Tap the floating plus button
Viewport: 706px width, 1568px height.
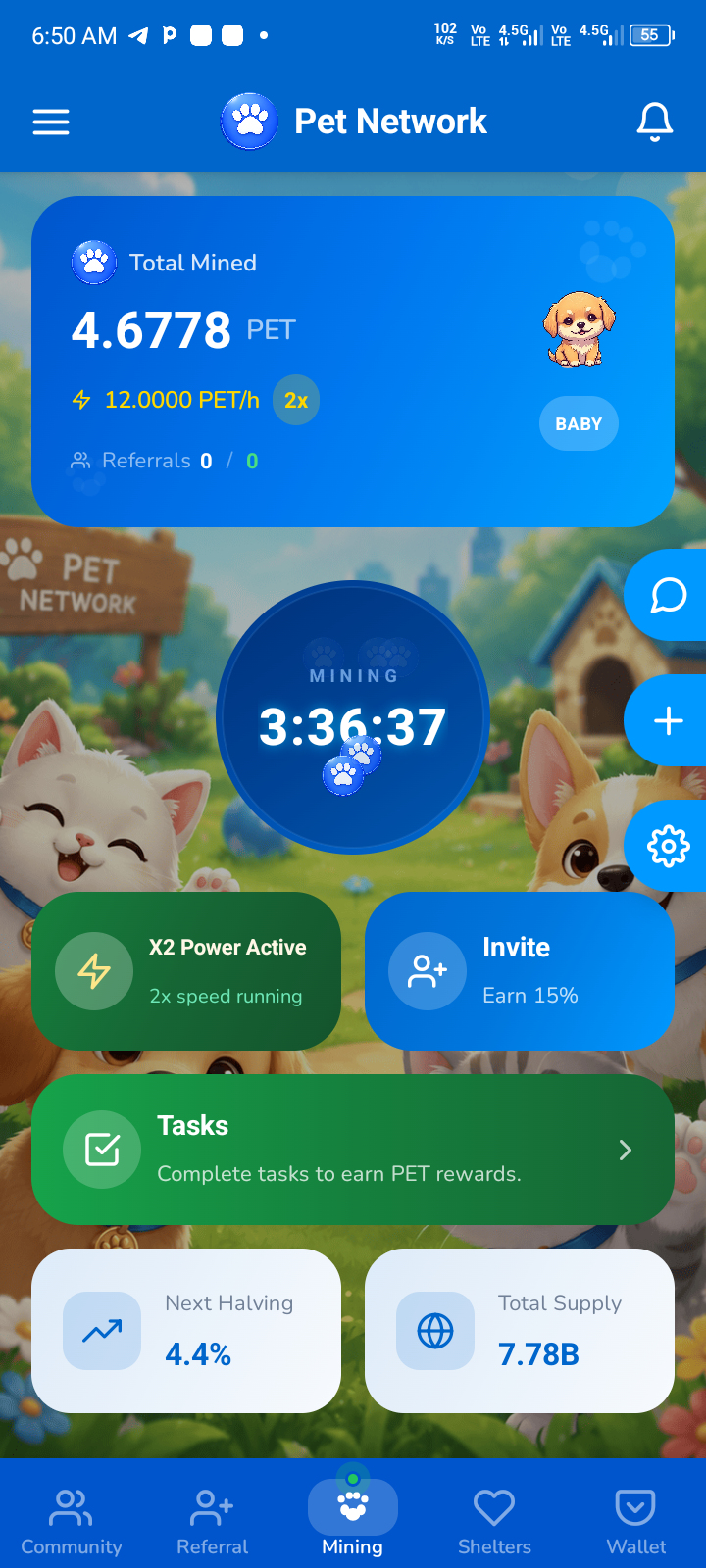(x=667, y=720)
